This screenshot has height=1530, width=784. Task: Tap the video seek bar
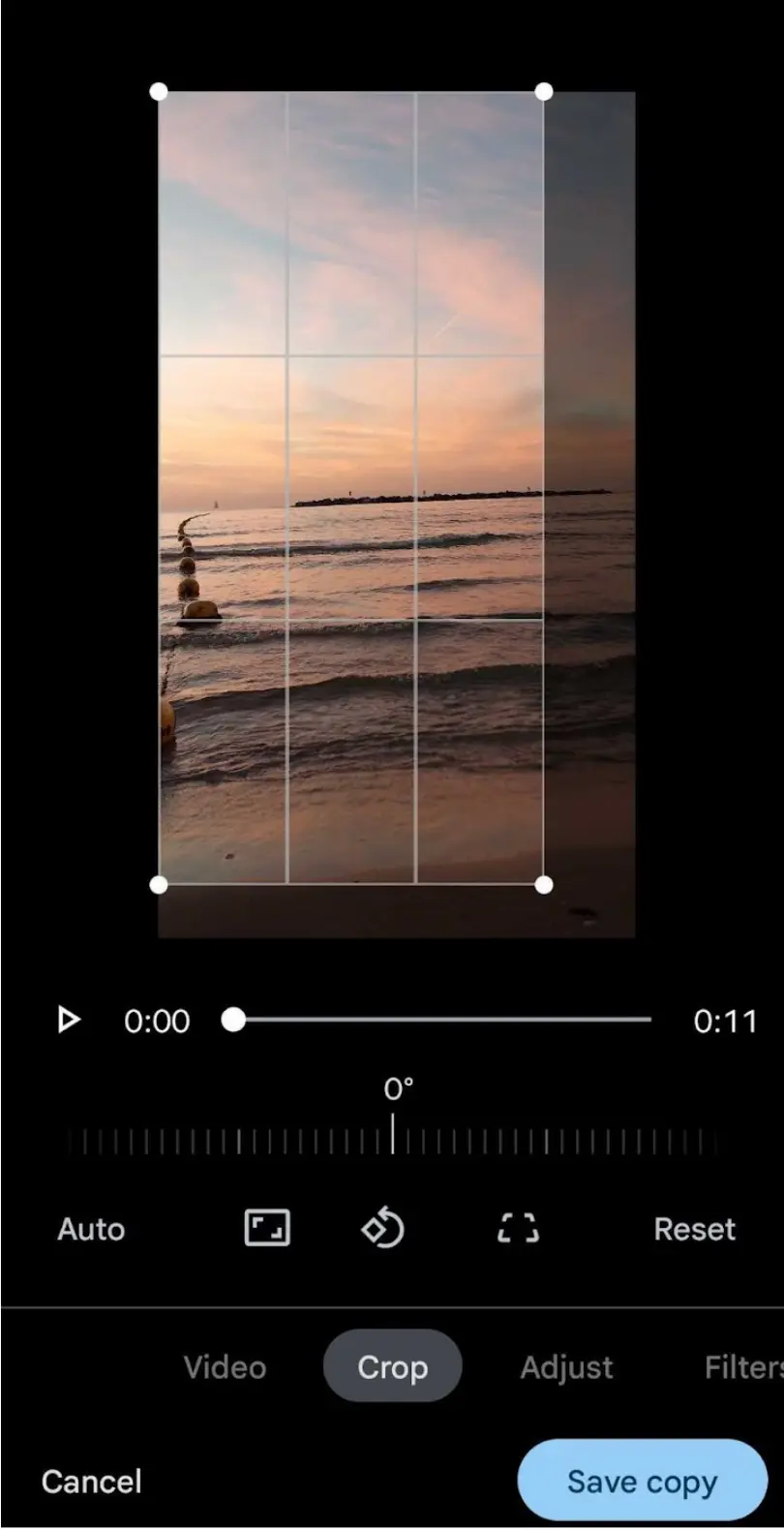[440, 1020]
